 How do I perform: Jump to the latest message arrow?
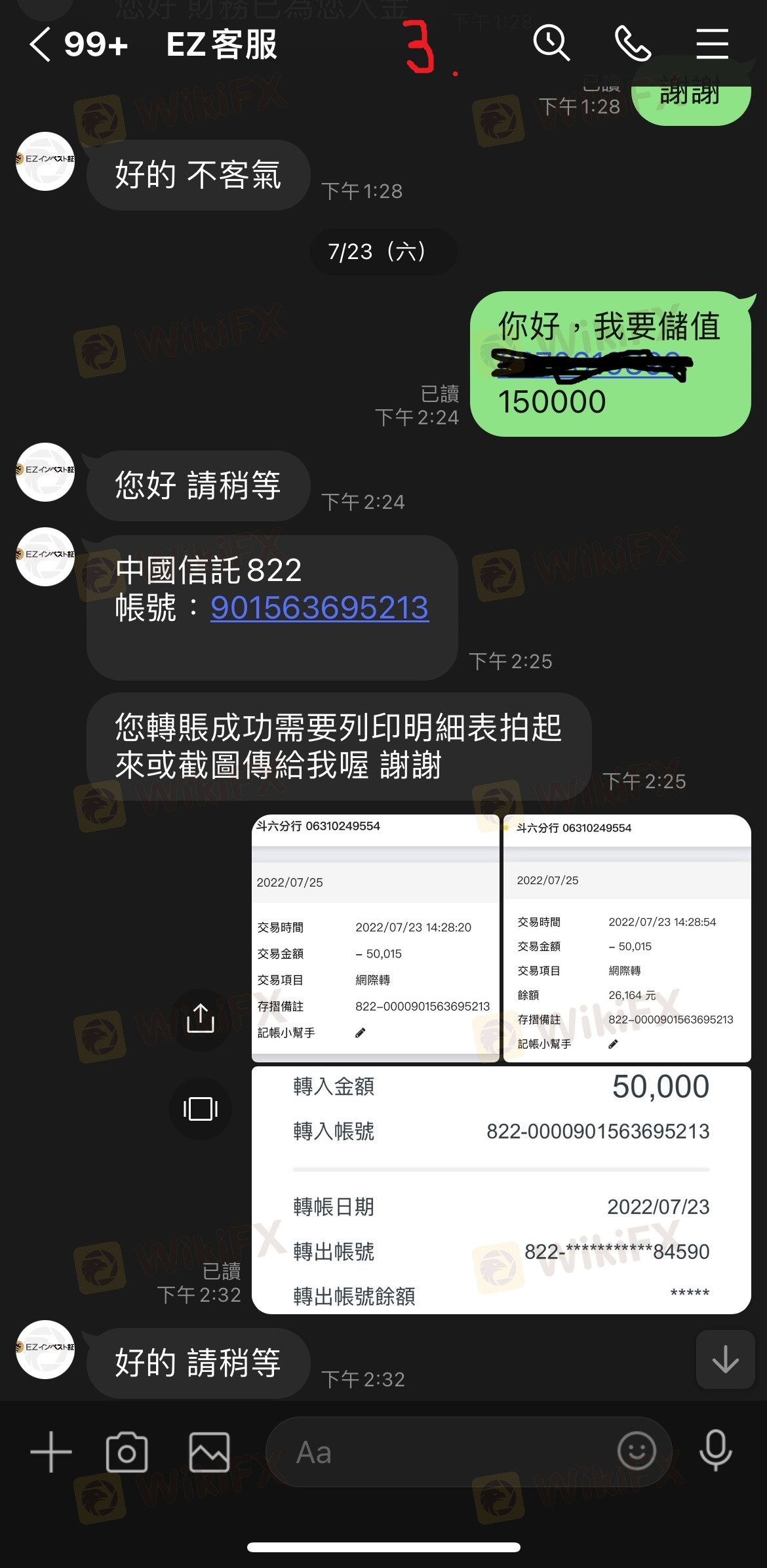click(725, 1359)
